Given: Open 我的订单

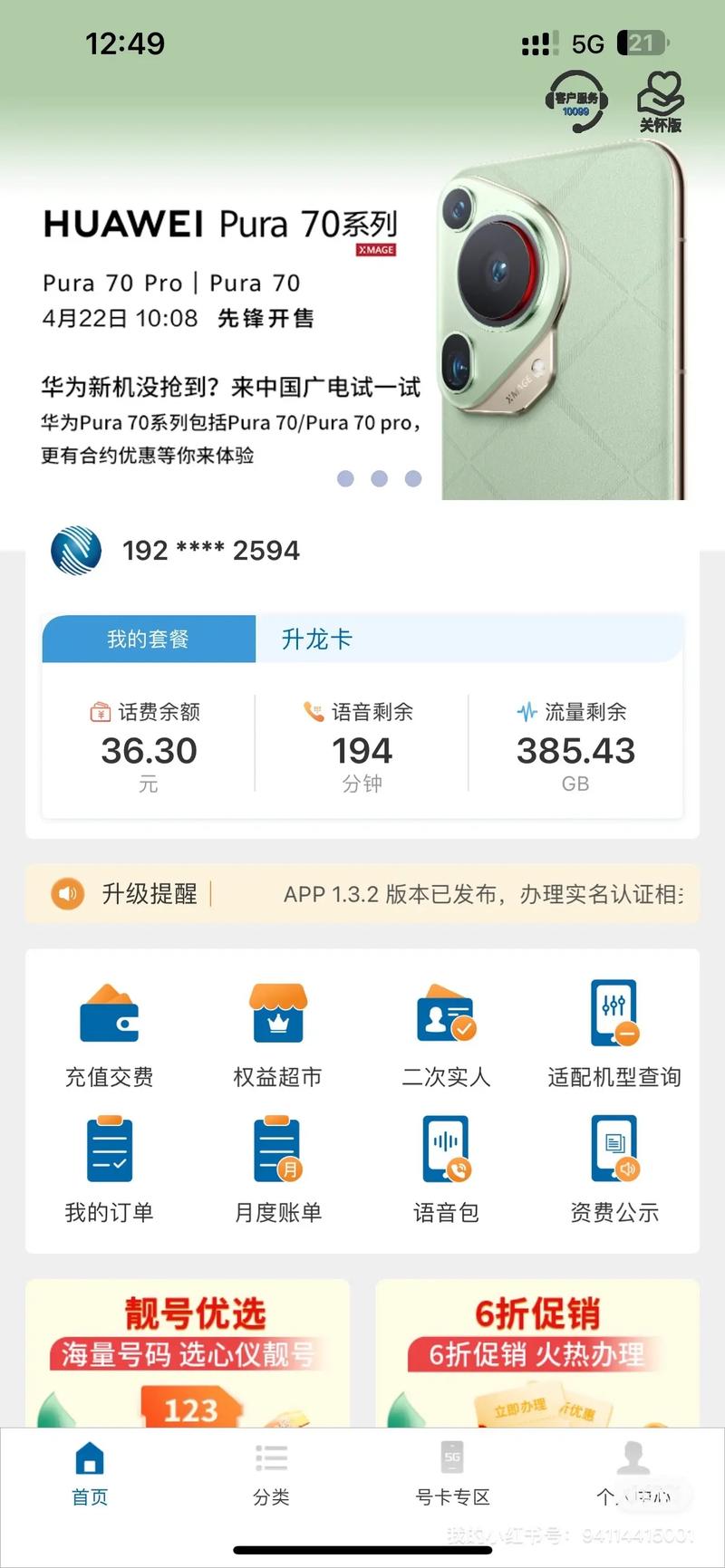Looking at the screenshot, I should 109,1170.
